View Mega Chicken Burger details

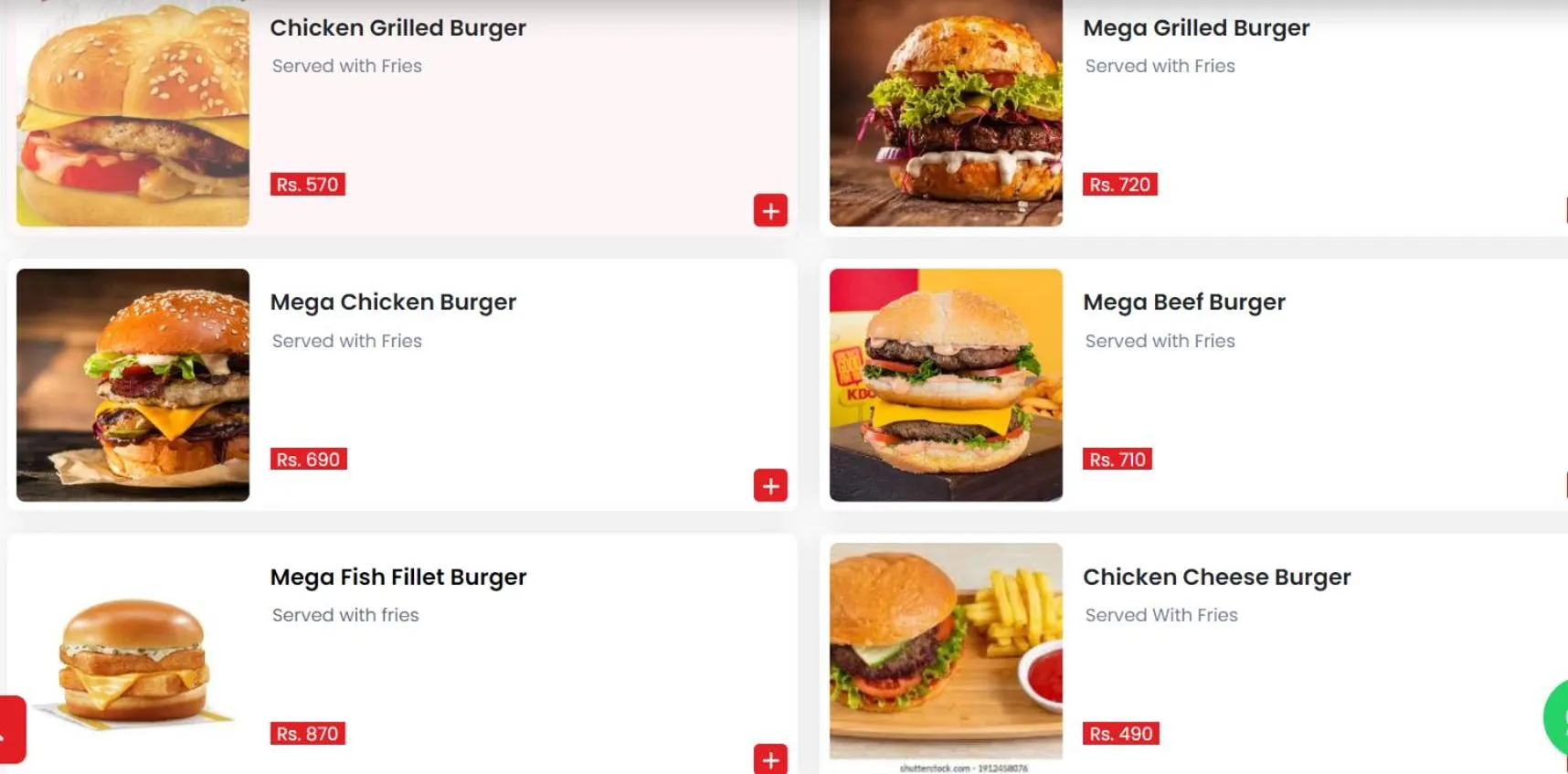click(393, 302)
